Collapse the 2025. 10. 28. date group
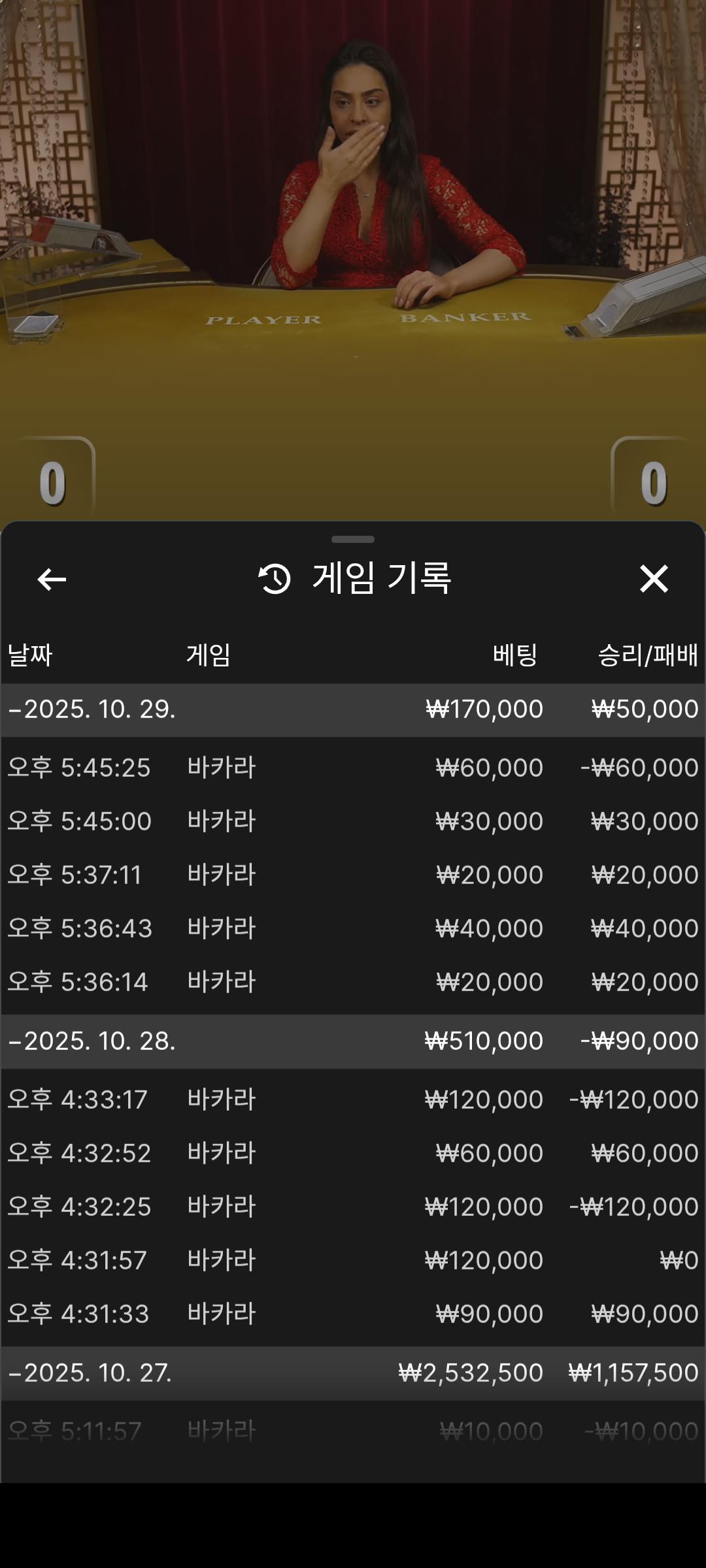Viewport: 706px width, 1568px height. click(x=92, y=1041)
